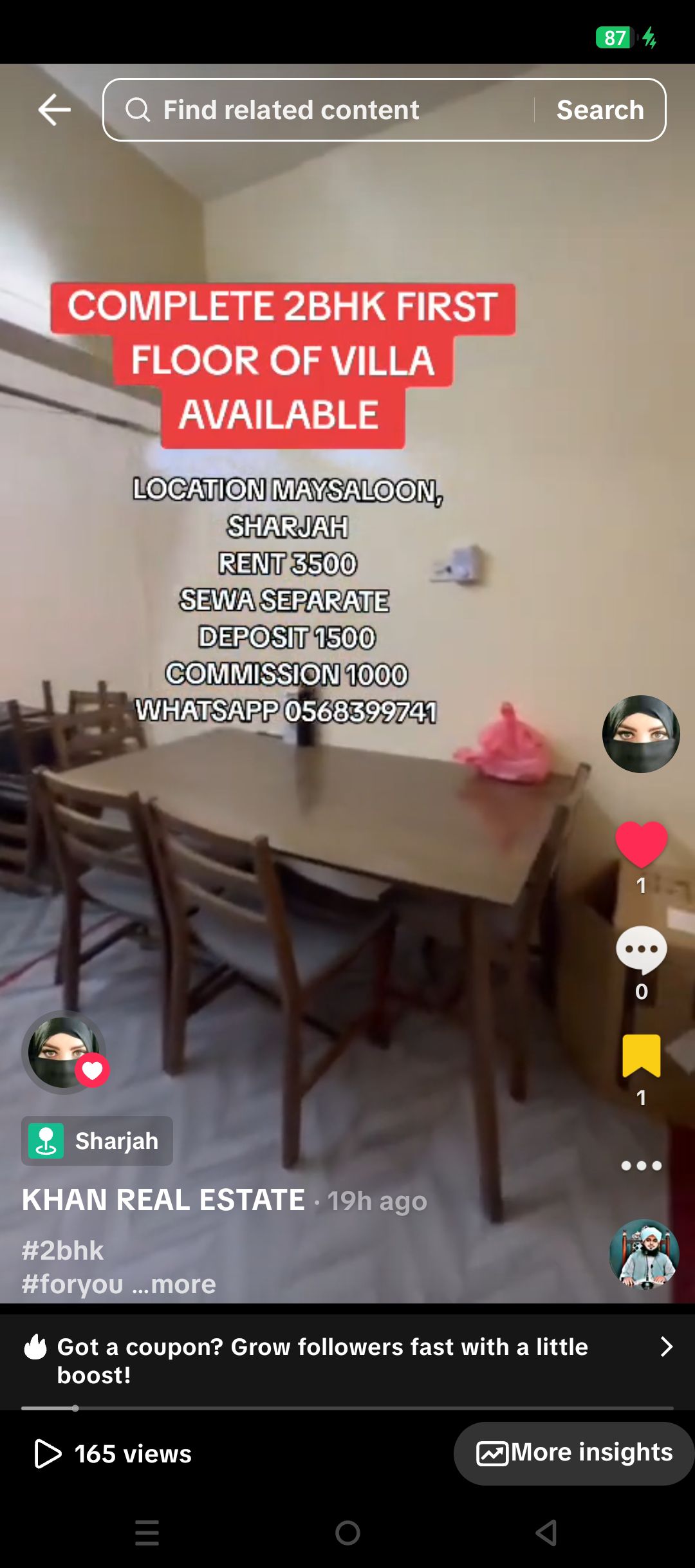Open the profile avatar above the Sharjah tag
Image resolution: width=695 pixels, height=1568 pixels.
coord(63,1052)
